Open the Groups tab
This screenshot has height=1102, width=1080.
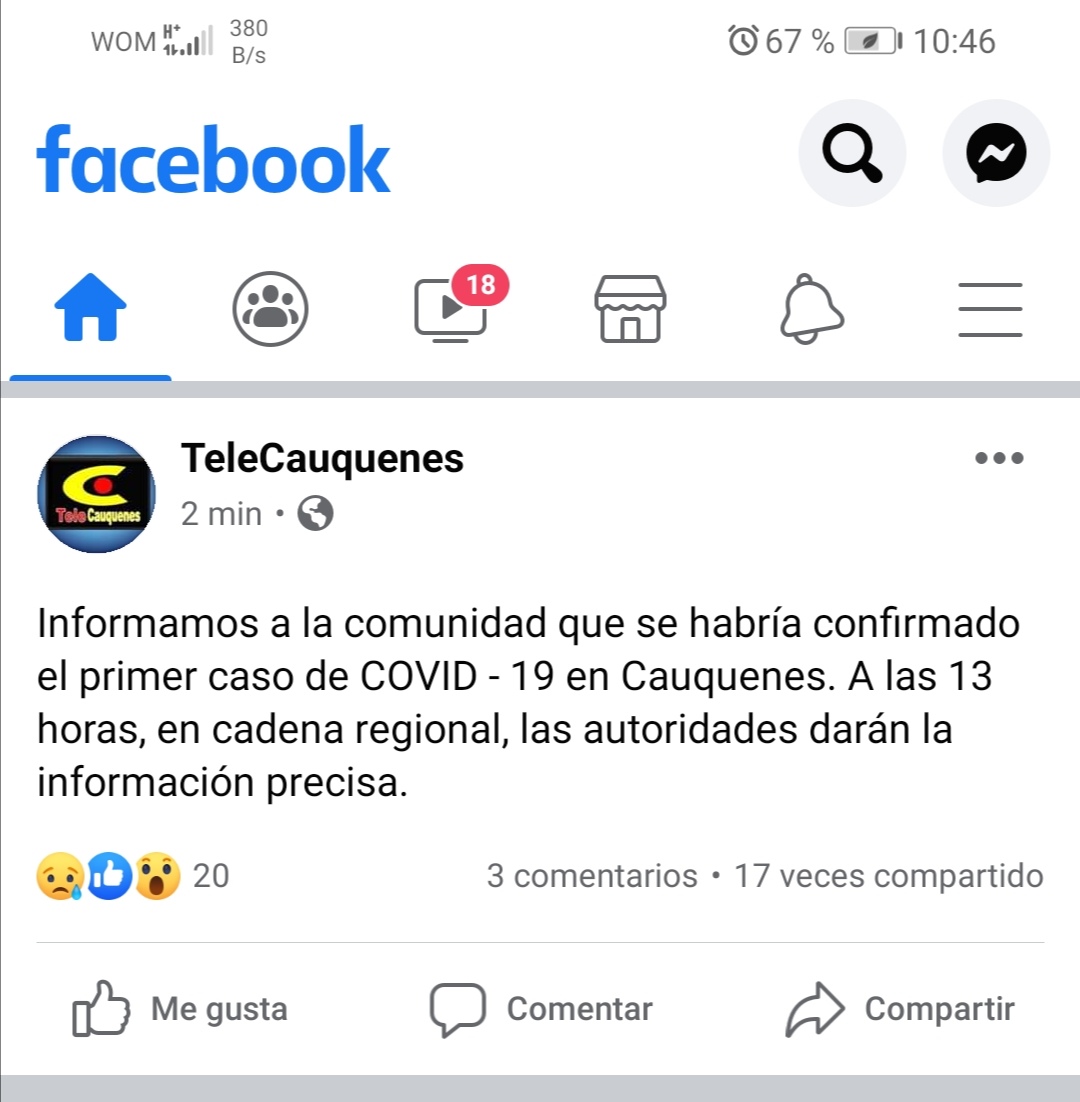pyautogui.click(x=270, y=309)
